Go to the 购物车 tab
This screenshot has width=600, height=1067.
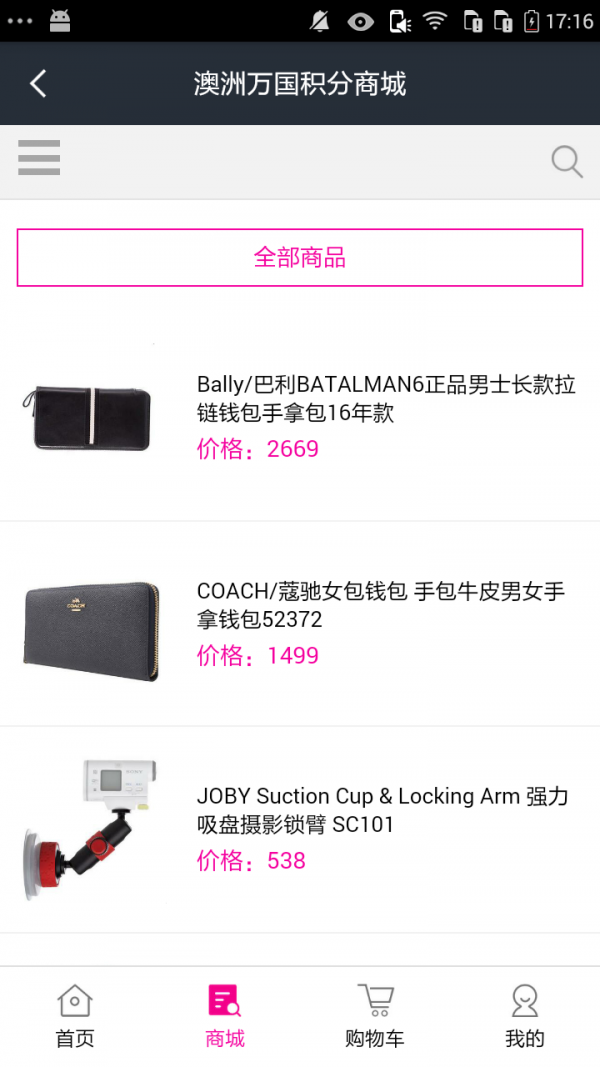click(x=375, y=1016)
